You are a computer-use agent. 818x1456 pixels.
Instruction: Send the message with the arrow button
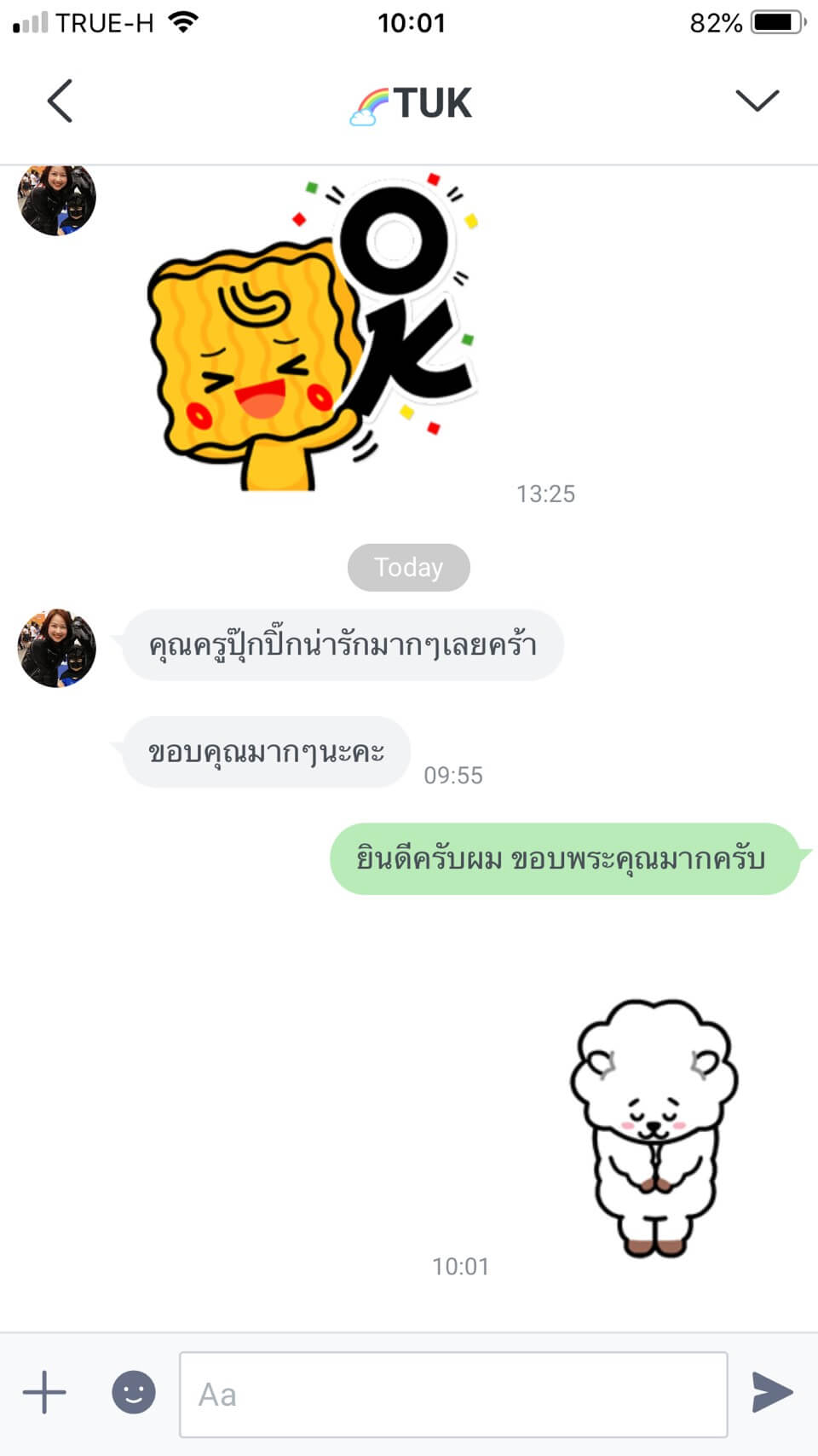click(x=772, y=1393)
